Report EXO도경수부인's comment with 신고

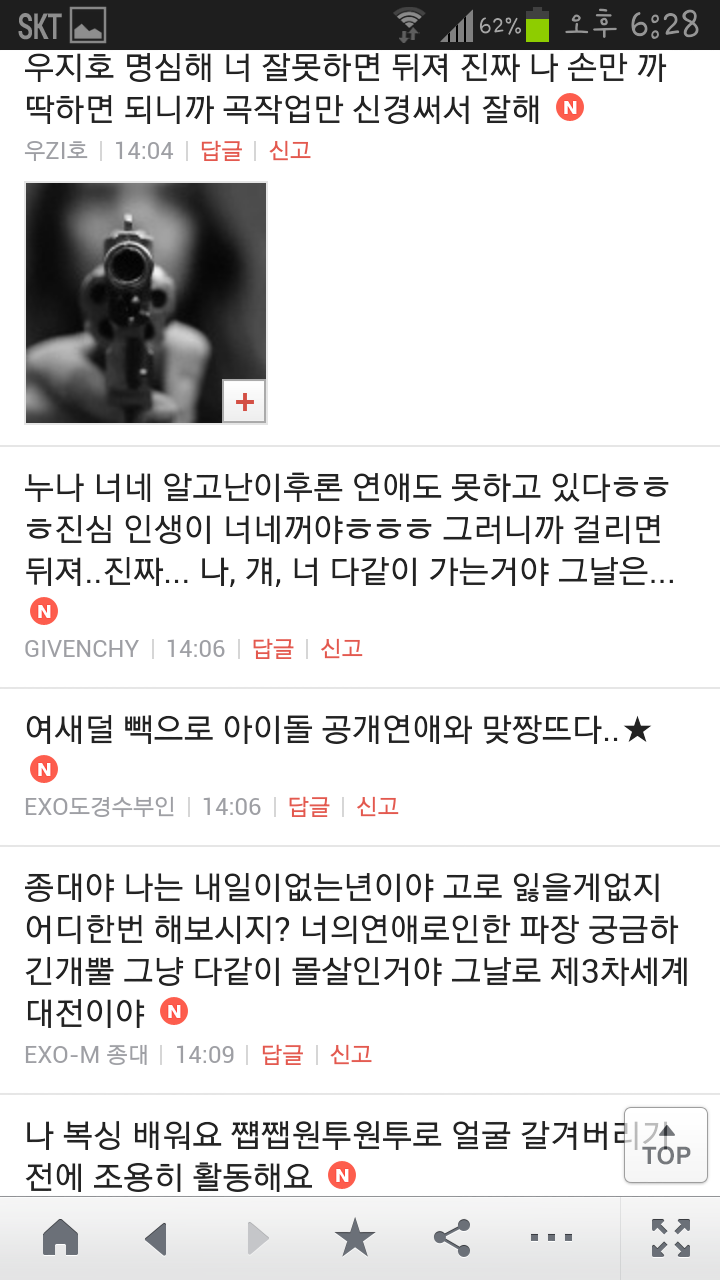(x=377, y=807)
